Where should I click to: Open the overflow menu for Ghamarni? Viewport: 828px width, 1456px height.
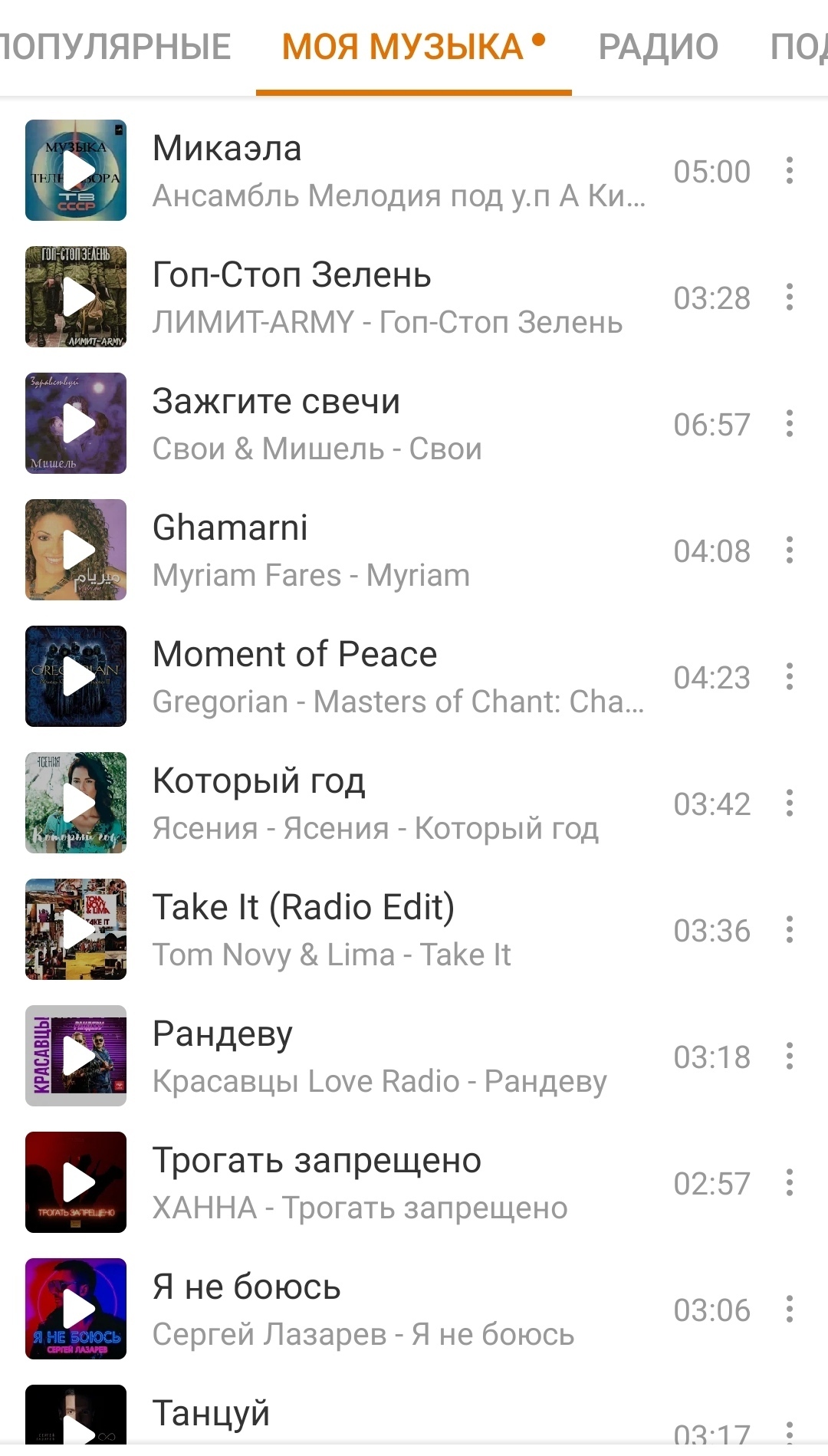789,550
